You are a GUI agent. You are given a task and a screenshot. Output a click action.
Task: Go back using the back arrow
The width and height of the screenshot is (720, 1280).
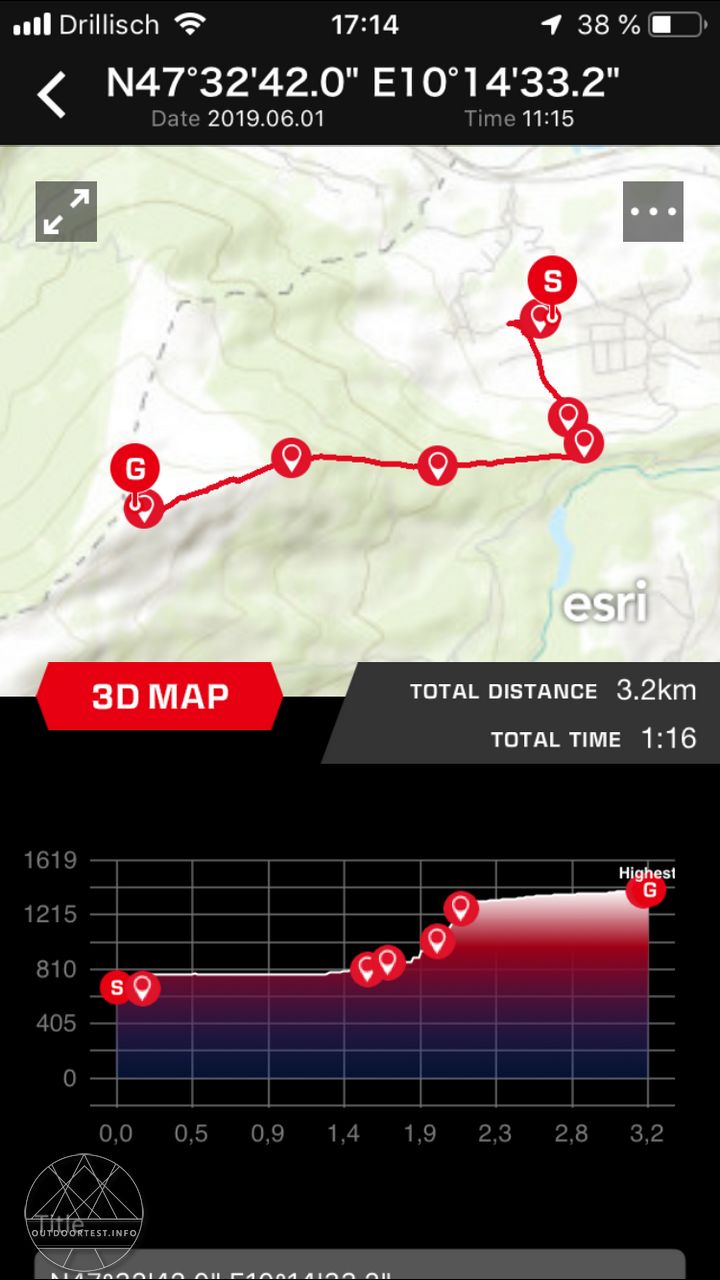(51, 96)
